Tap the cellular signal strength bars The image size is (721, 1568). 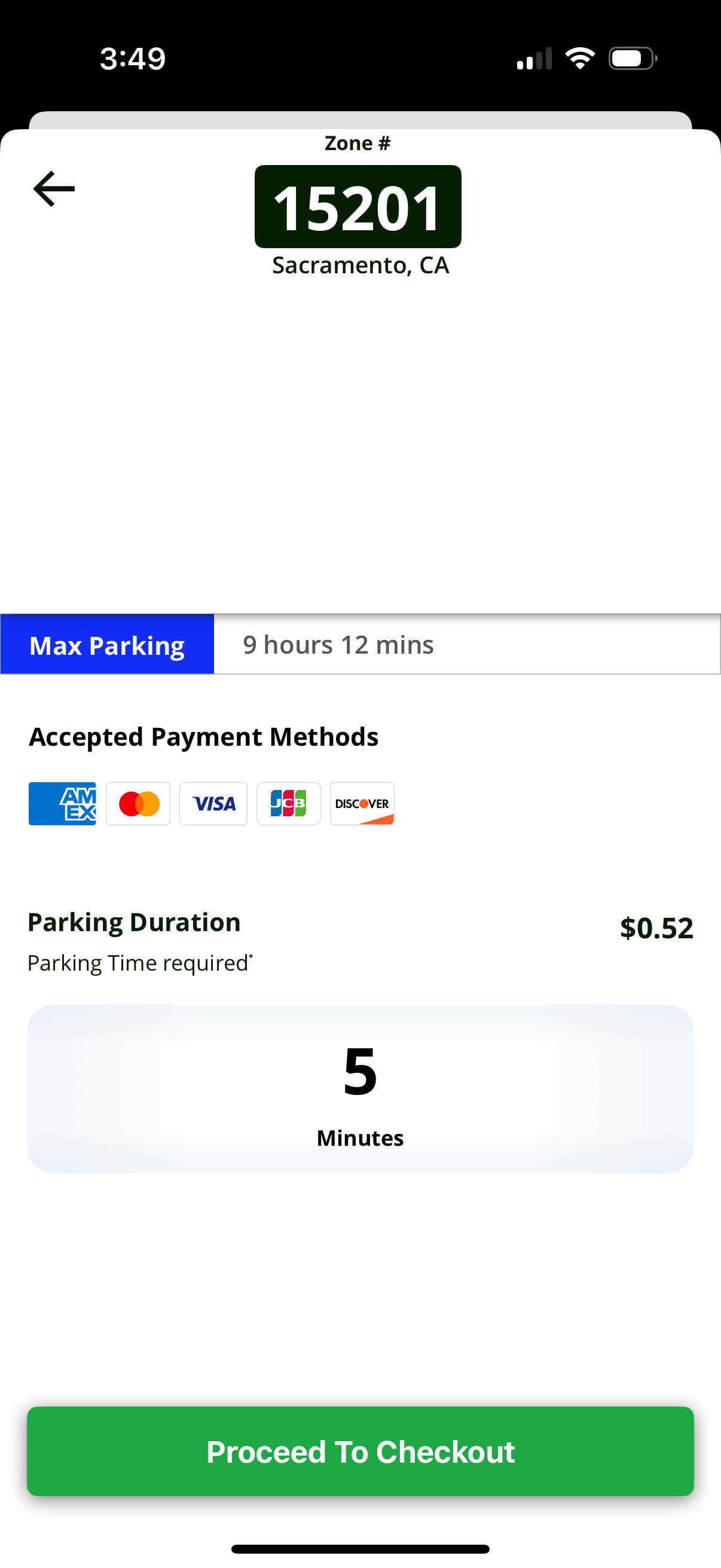point(533,57)
